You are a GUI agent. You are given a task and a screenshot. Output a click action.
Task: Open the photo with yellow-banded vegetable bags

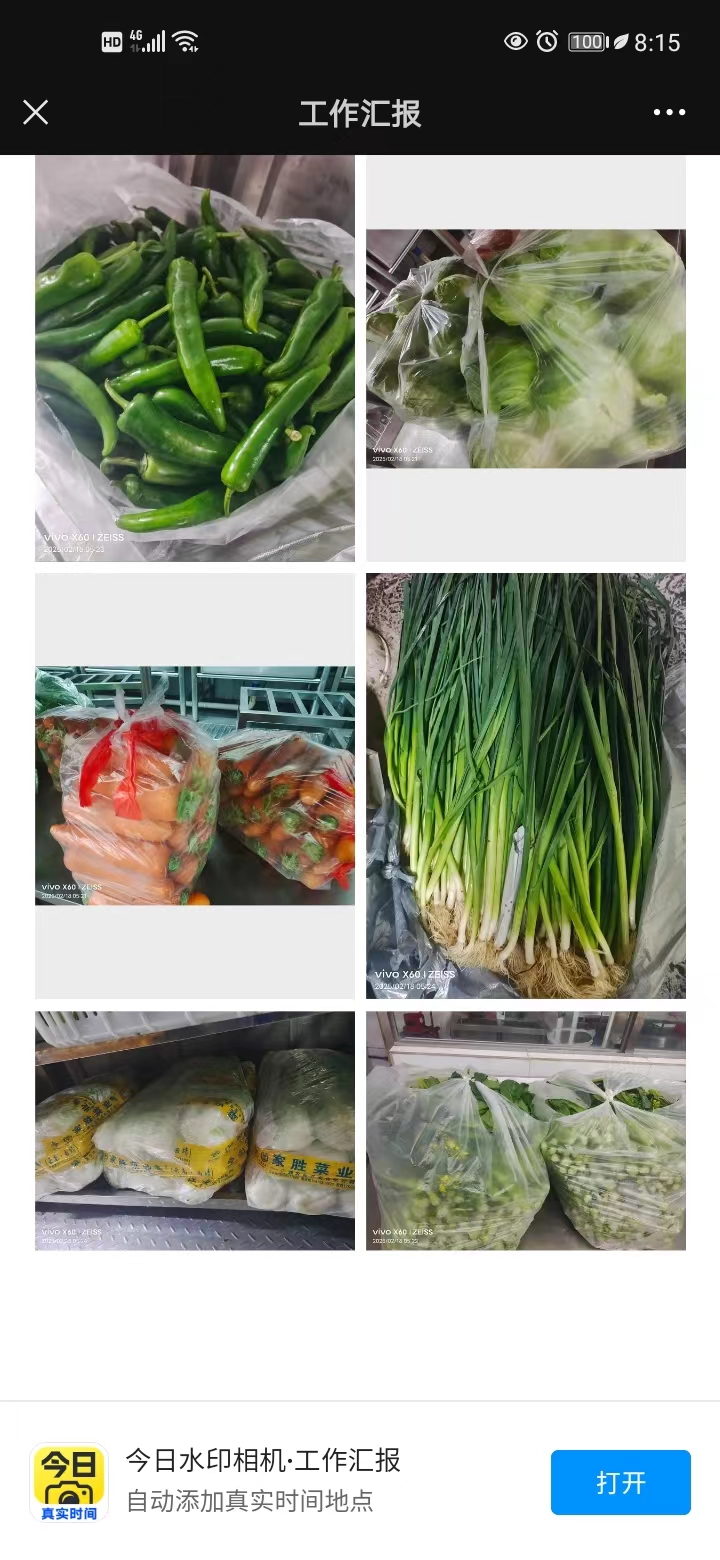coord(195,1130)
